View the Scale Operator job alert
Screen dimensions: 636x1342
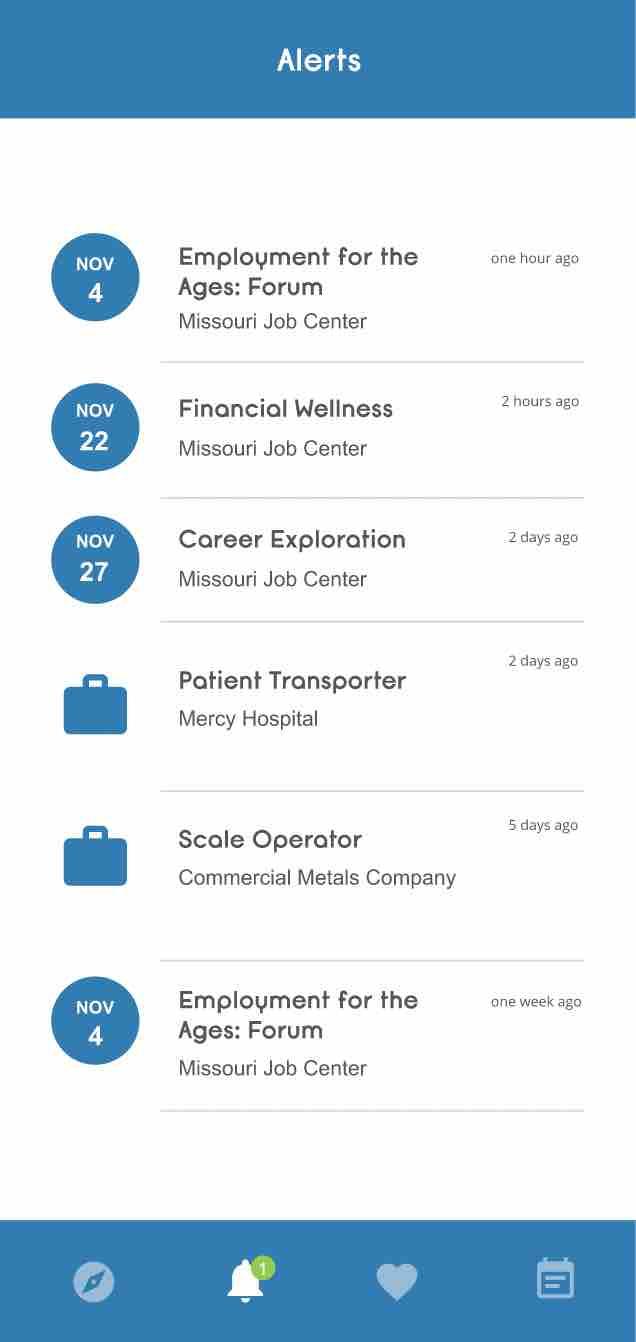point(270,840)
